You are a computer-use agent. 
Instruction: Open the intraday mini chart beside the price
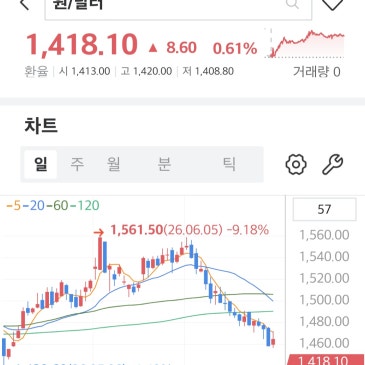coord(305,44)
